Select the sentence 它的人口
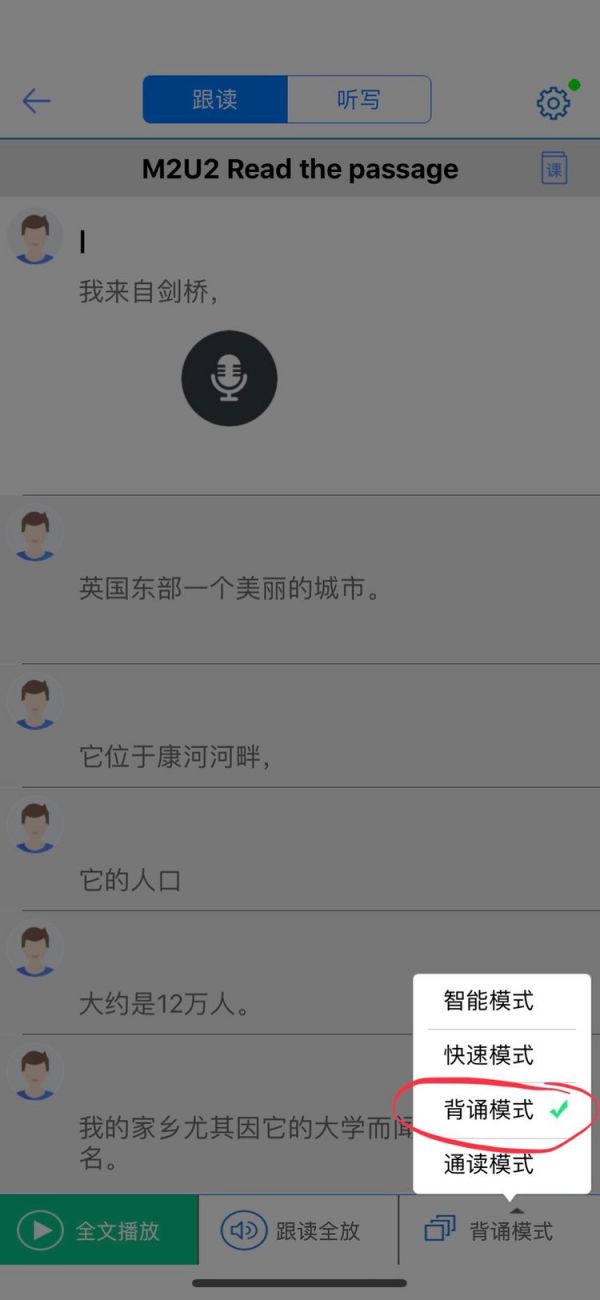600x1300 pixels. (130, 880)
